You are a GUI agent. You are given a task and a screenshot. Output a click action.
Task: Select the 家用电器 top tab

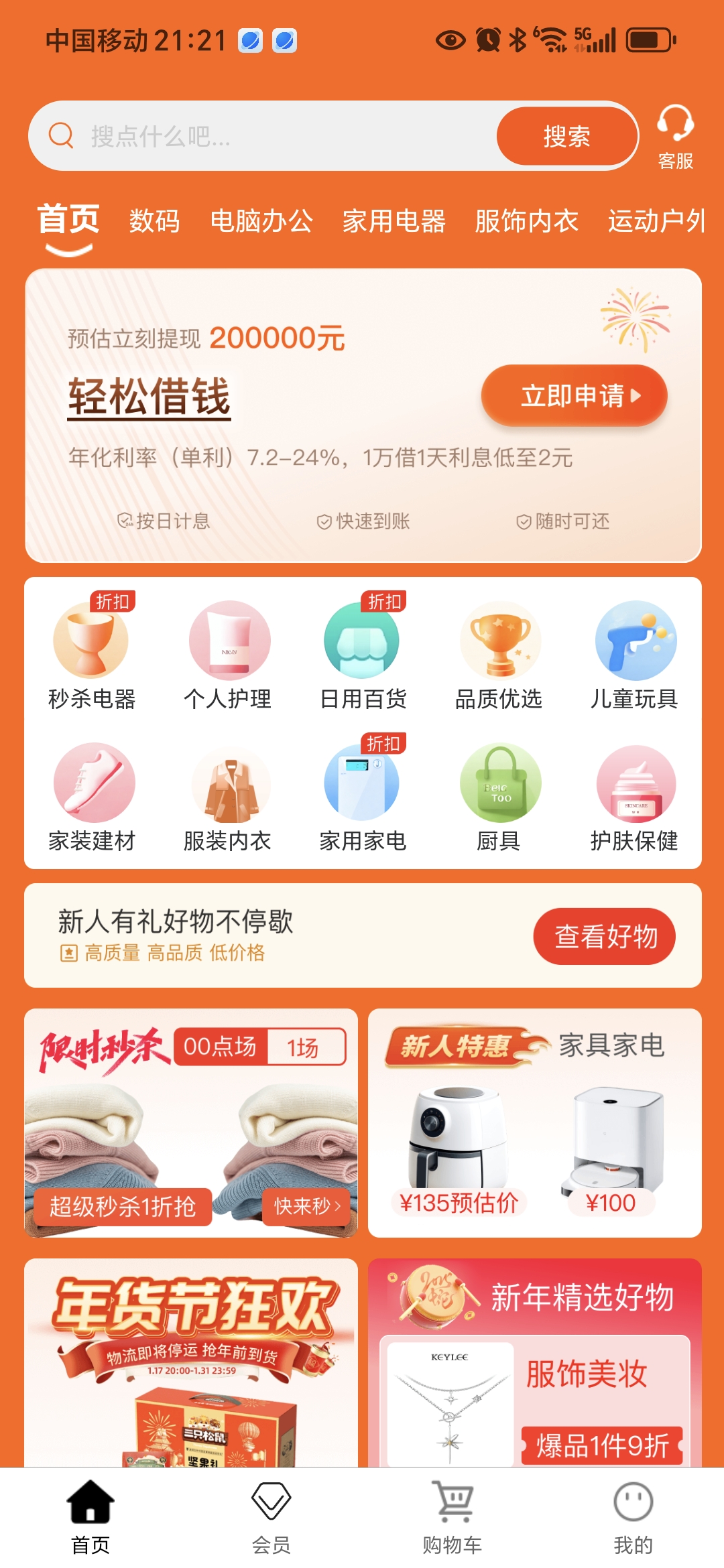coord(394,220)
